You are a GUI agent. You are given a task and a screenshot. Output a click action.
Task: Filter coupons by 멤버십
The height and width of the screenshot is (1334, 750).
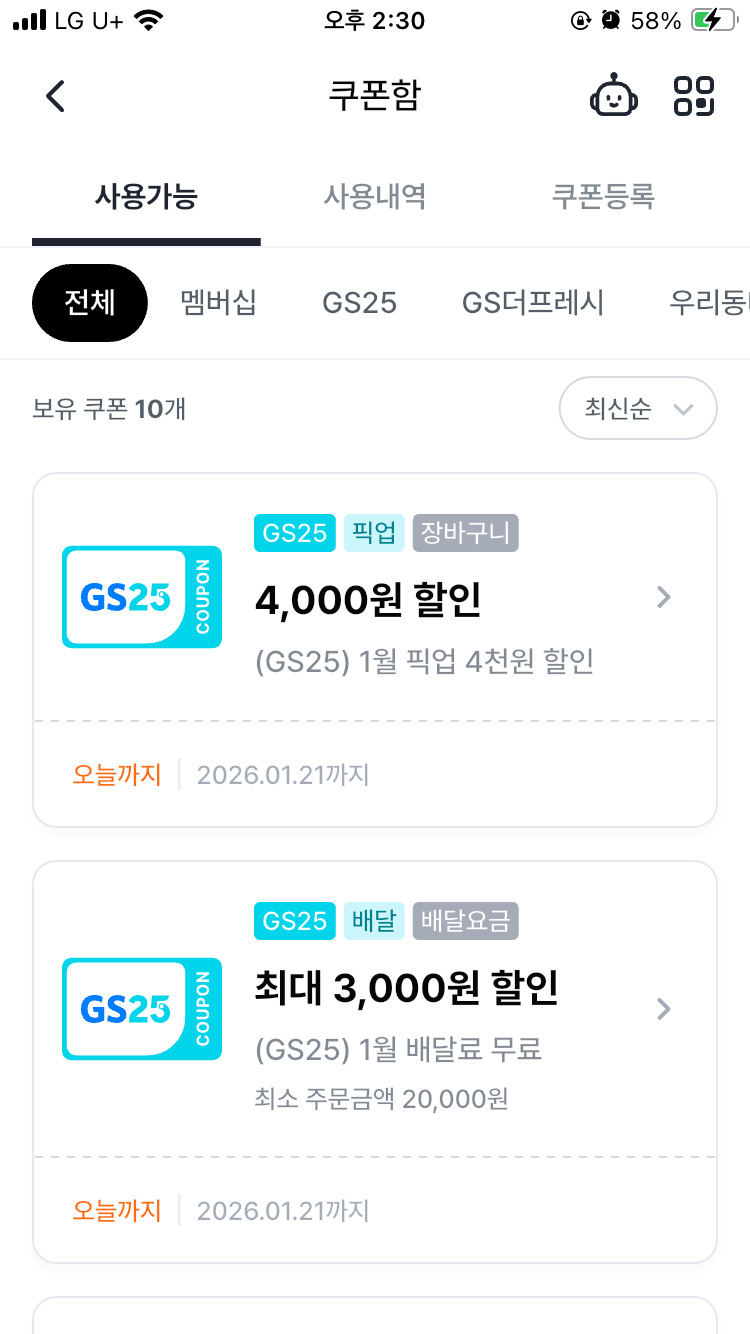(219, 303)
